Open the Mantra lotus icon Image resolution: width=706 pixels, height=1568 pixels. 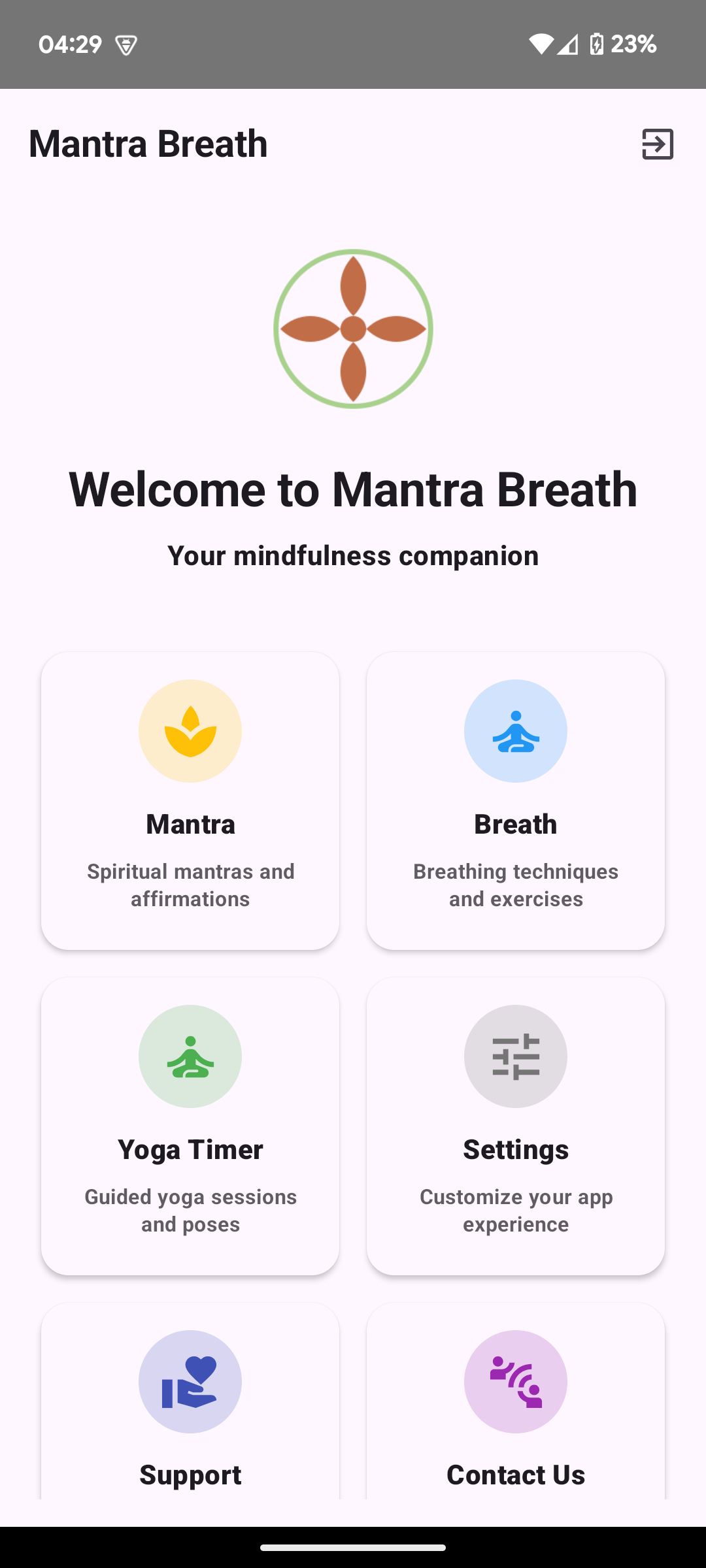coord(190,730)
